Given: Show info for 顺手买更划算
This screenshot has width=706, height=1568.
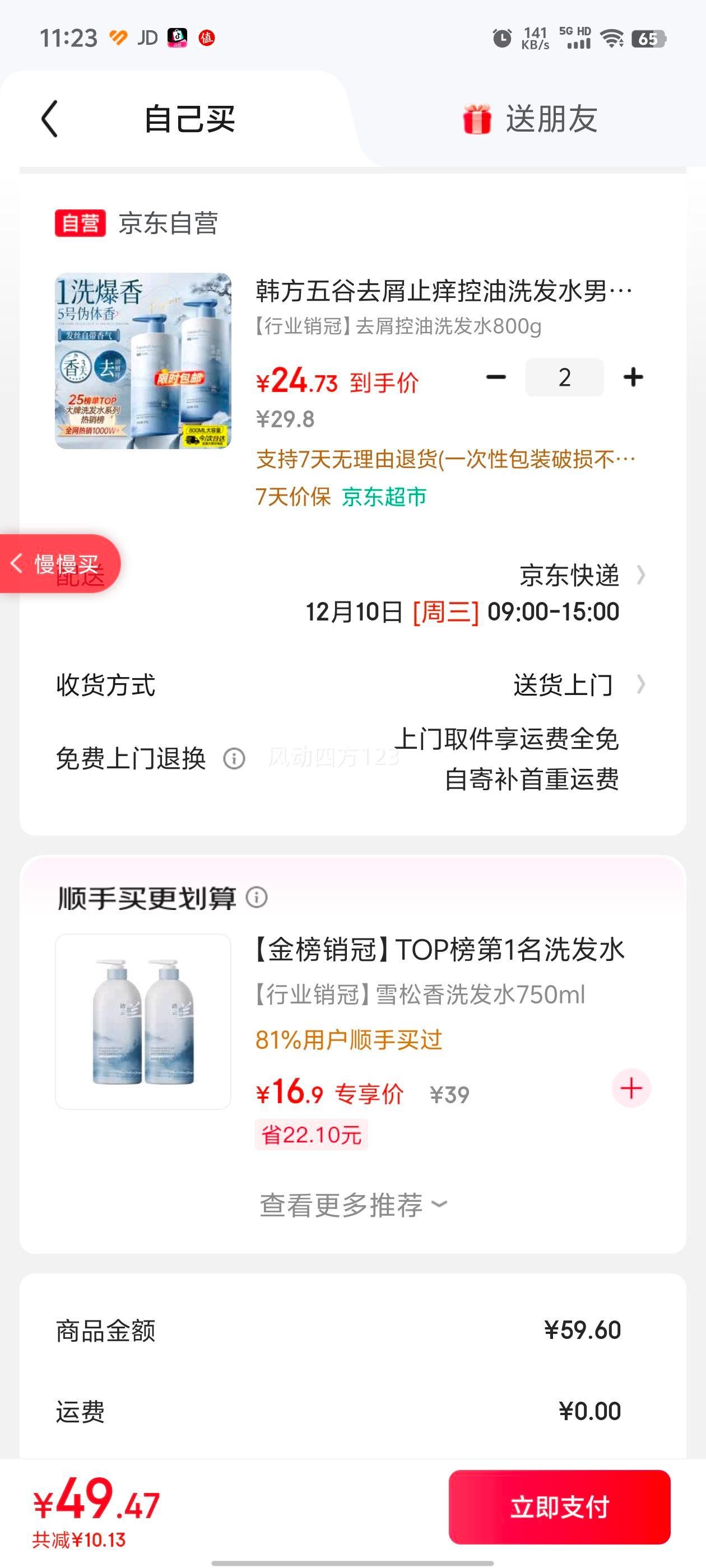Looking at the screenshot, I should pyautogui.click(x=257, y=897).
